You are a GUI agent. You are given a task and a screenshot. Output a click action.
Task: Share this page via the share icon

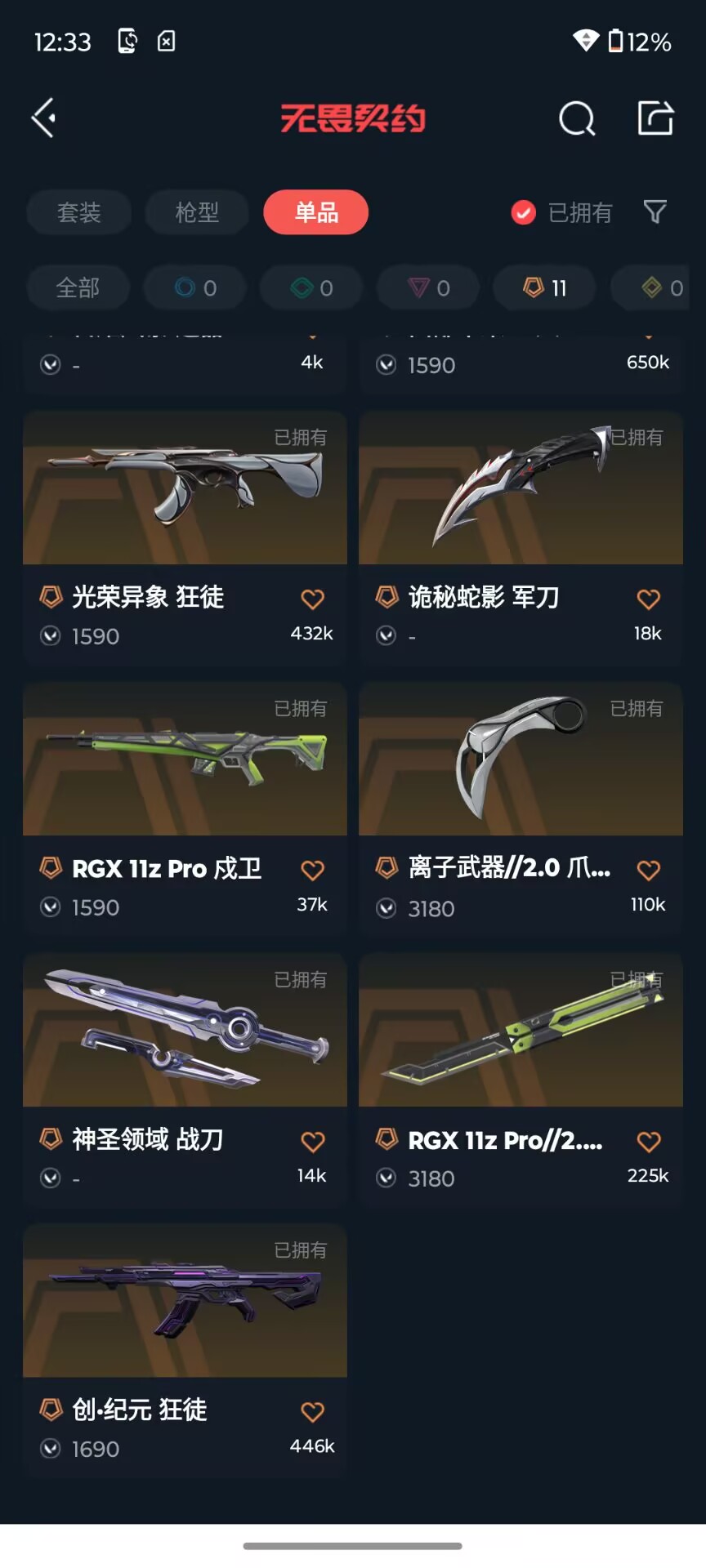tap(655, 118)
